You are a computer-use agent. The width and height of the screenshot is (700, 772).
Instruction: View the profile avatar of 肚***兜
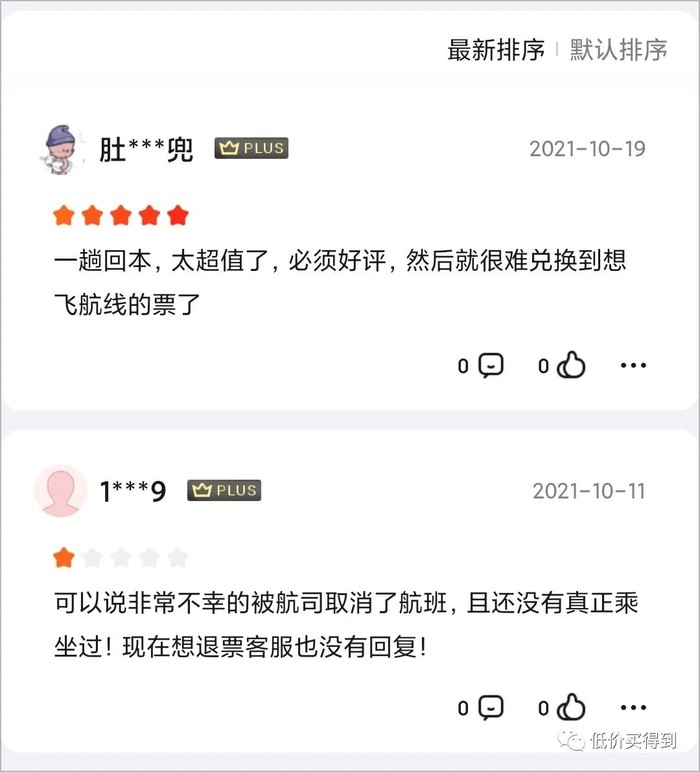tap(62, 149)
